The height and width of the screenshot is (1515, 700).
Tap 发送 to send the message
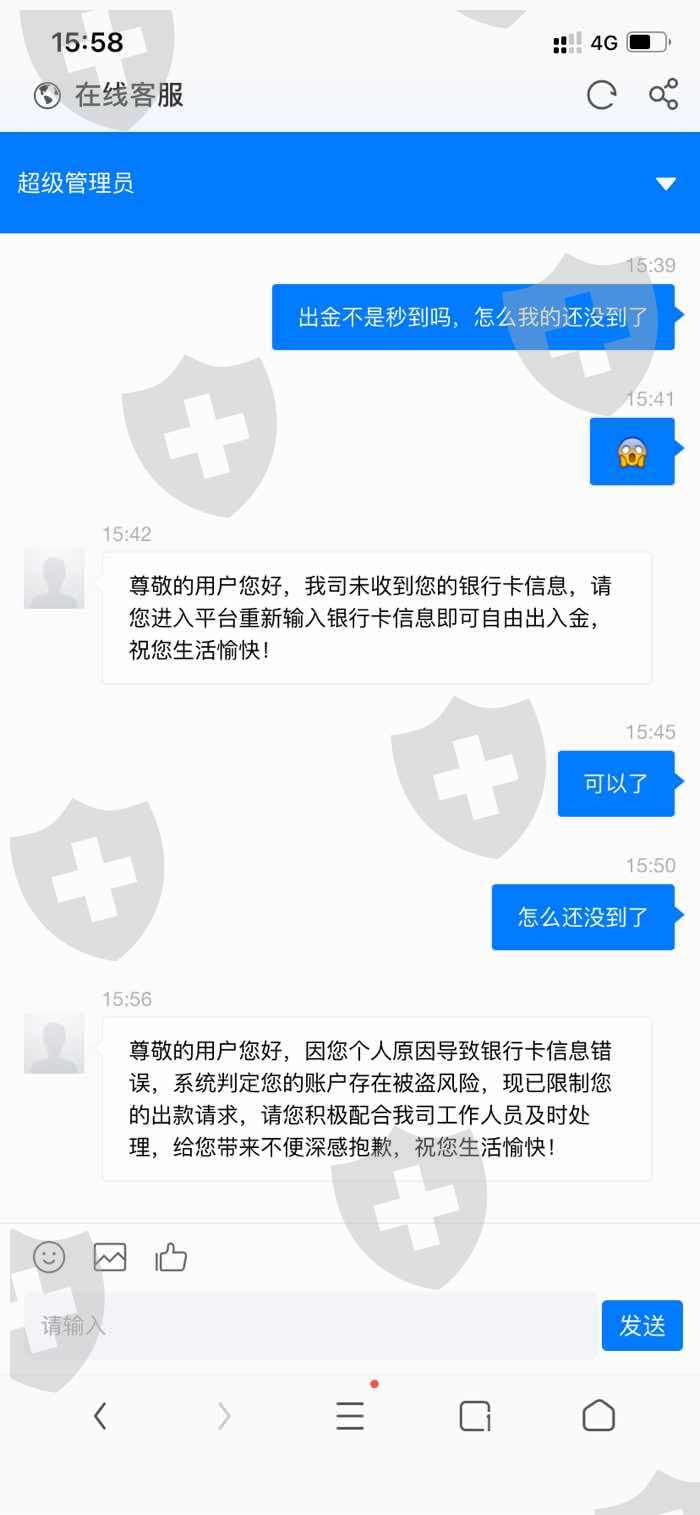pos(642,1326)
